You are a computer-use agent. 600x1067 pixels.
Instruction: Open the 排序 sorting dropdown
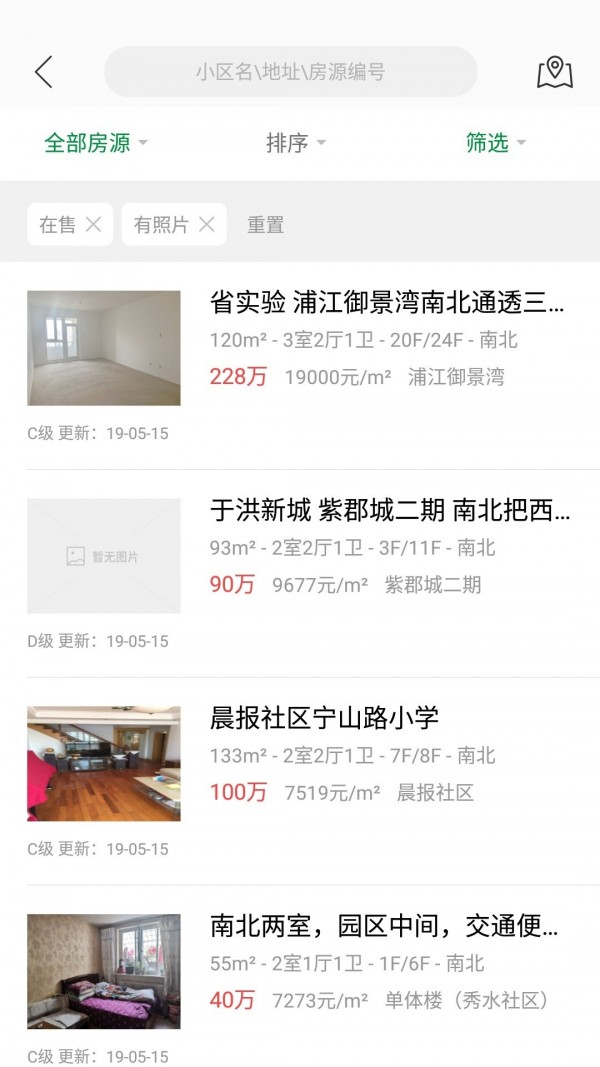coord(296,143)
